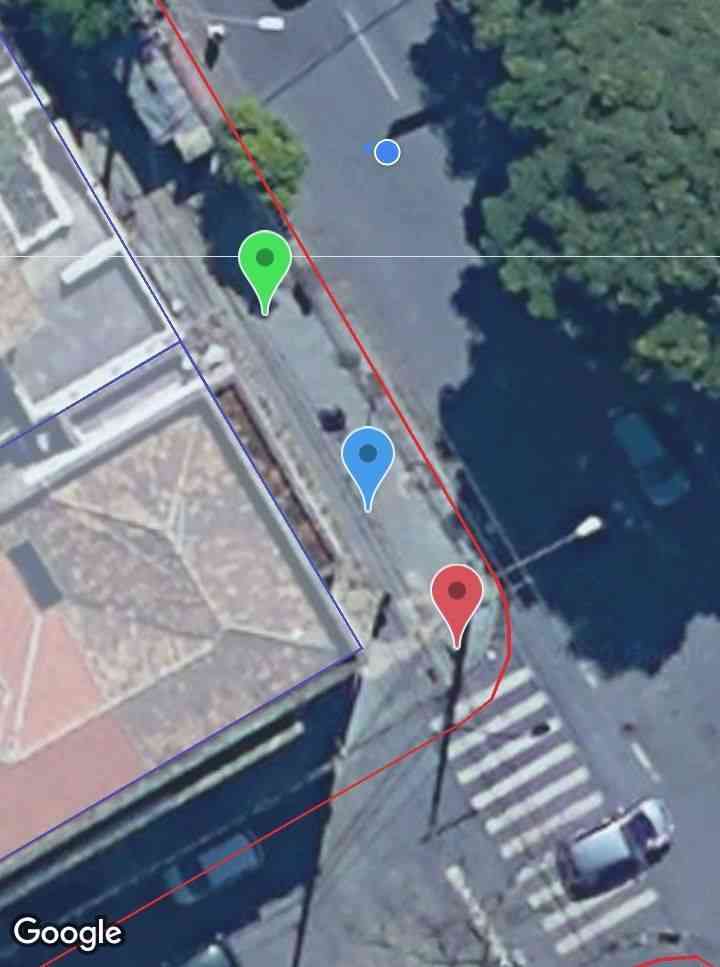Select the red map pin
Screen dimensions: 720x967
click(x=457, y=597)
